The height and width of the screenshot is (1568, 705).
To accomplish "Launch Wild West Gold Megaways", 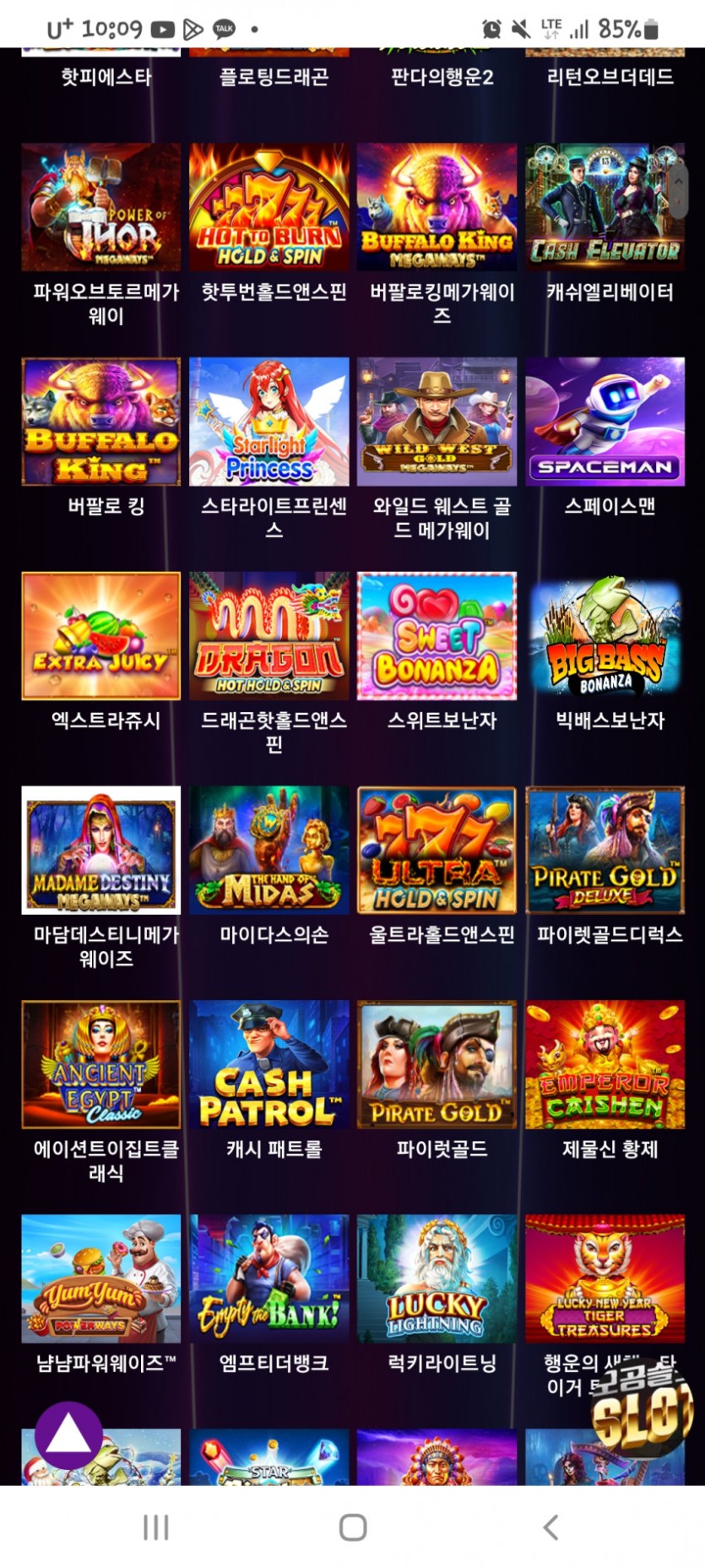I will point(437,422).
